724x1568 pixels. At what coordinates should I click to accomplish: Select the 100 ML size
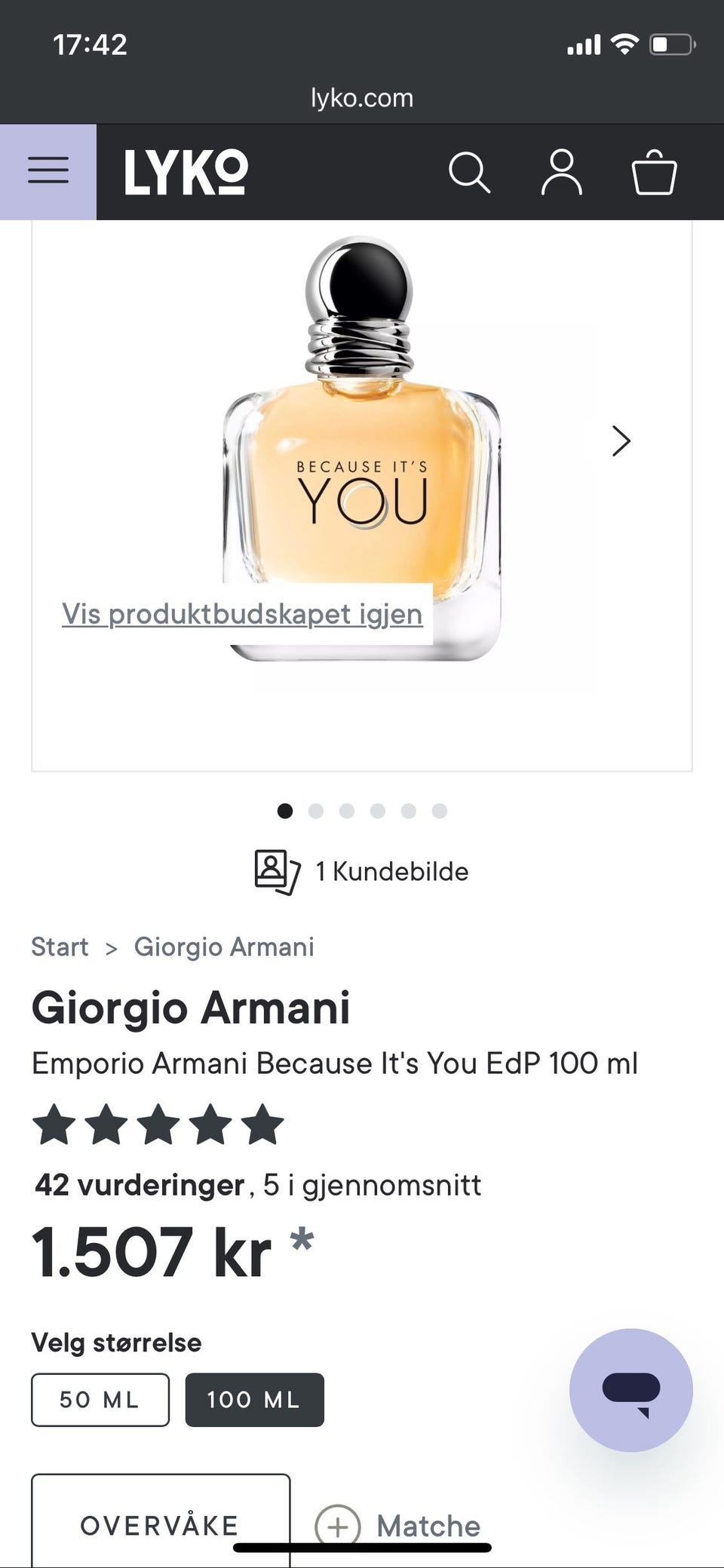pyautogui.click(x=254, y=1400)
